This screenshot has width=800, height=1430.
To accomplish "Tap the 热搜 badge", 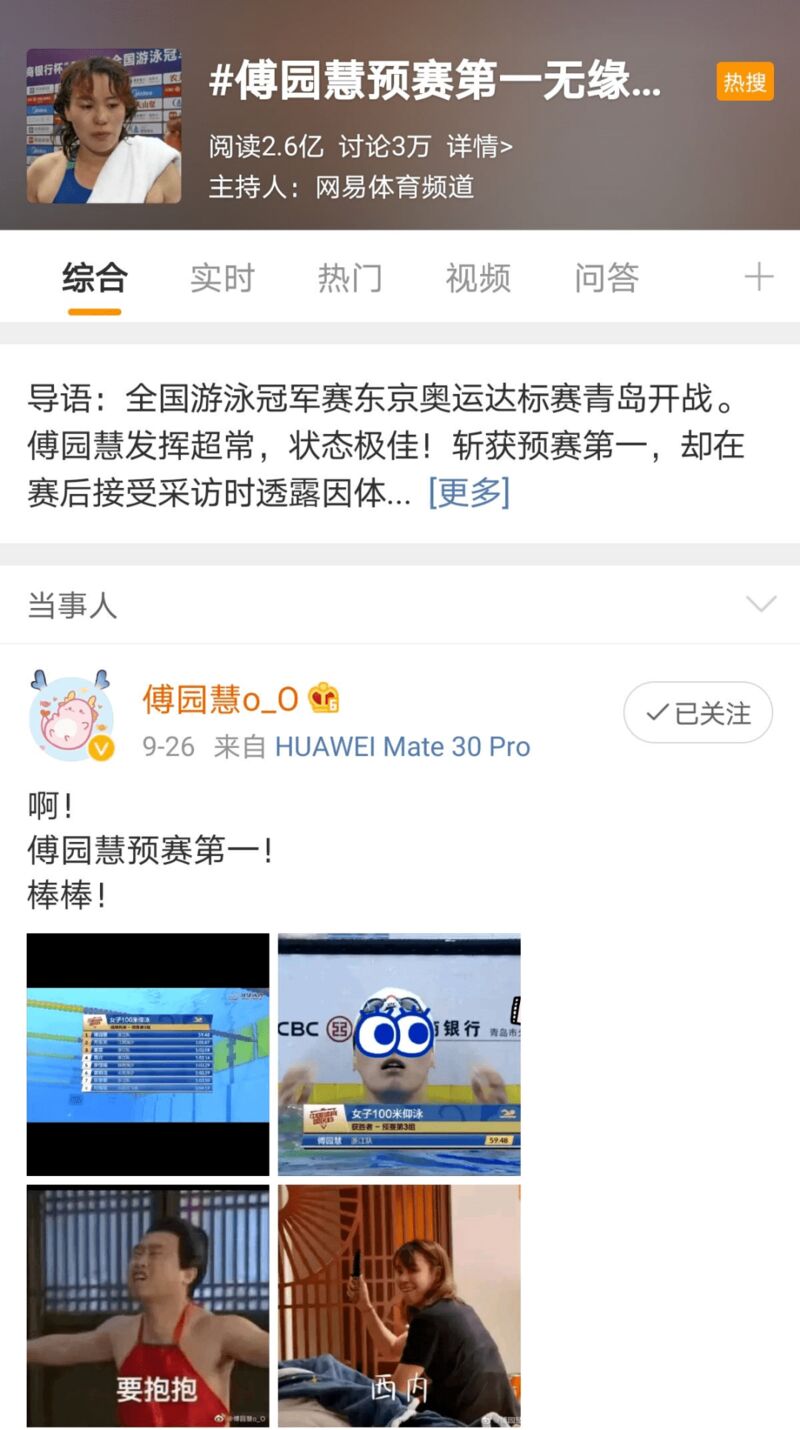I will (x=745, y=82).
